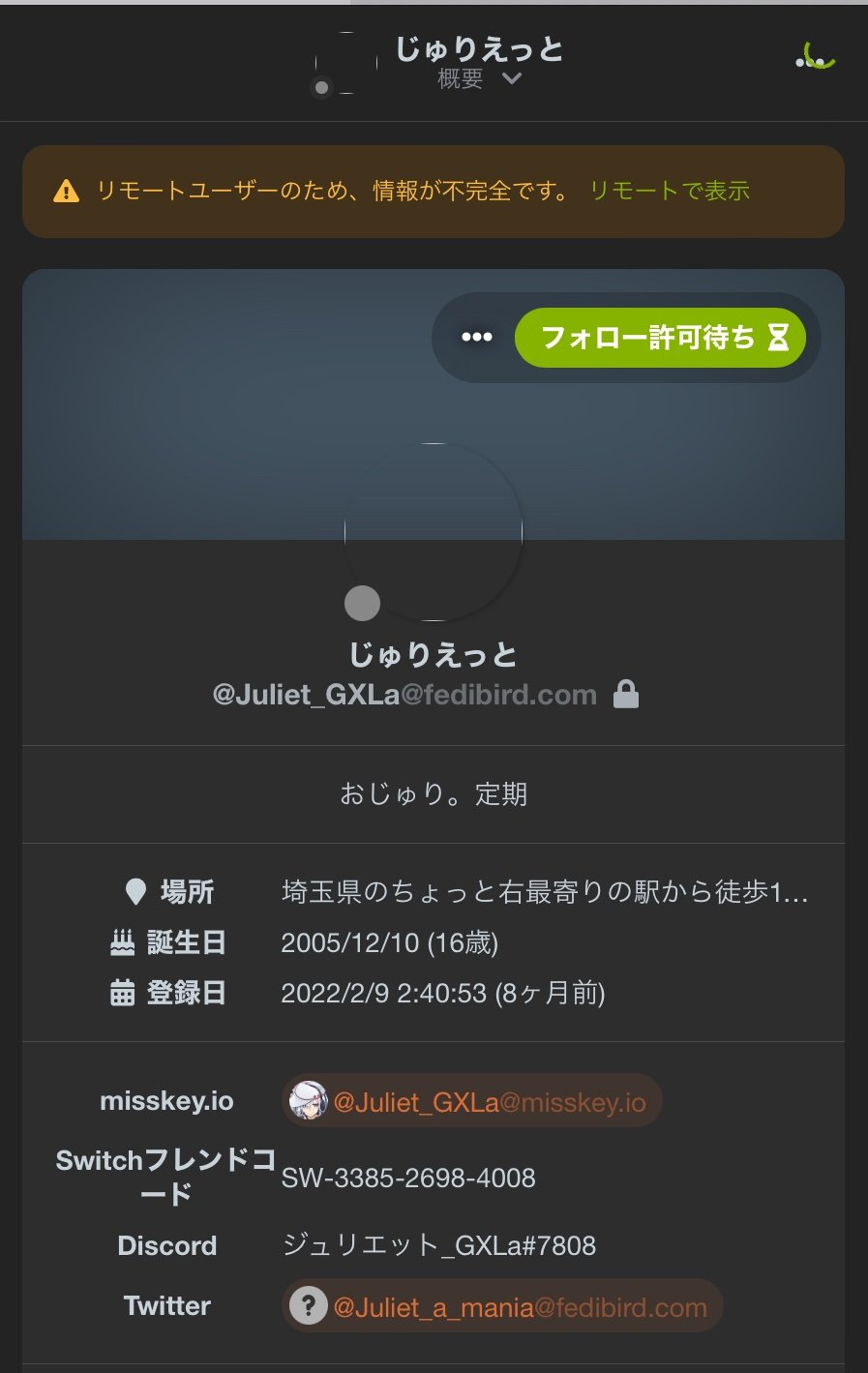This screenshot has height=1373, width=868.
Task: Open the @Juliet_a_mania@fedibird.com mention
Action: pyautogui.click(x=502, y=1307)
